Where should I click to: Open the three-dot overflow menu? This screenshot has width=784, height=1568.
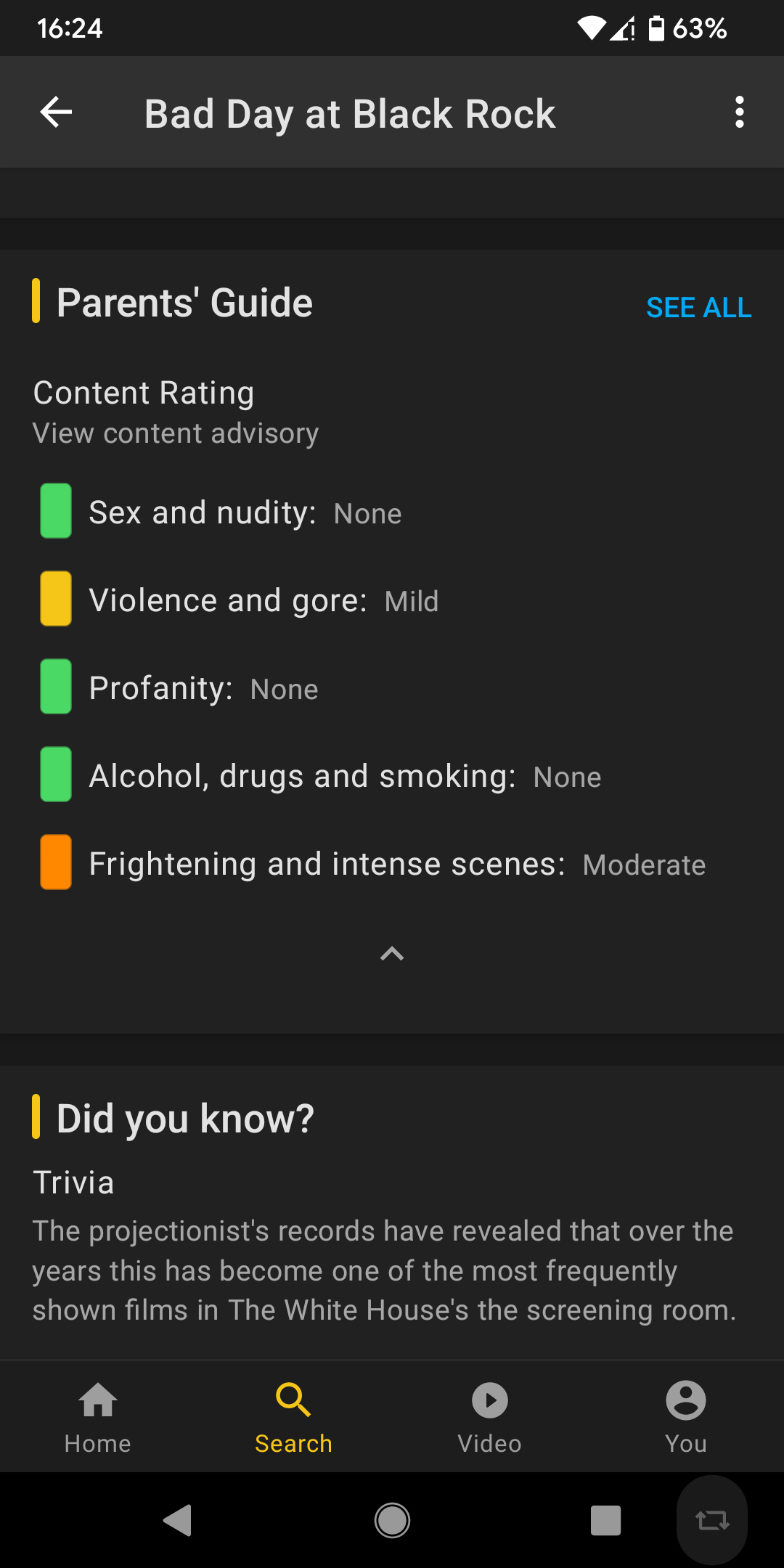(739, 112)
